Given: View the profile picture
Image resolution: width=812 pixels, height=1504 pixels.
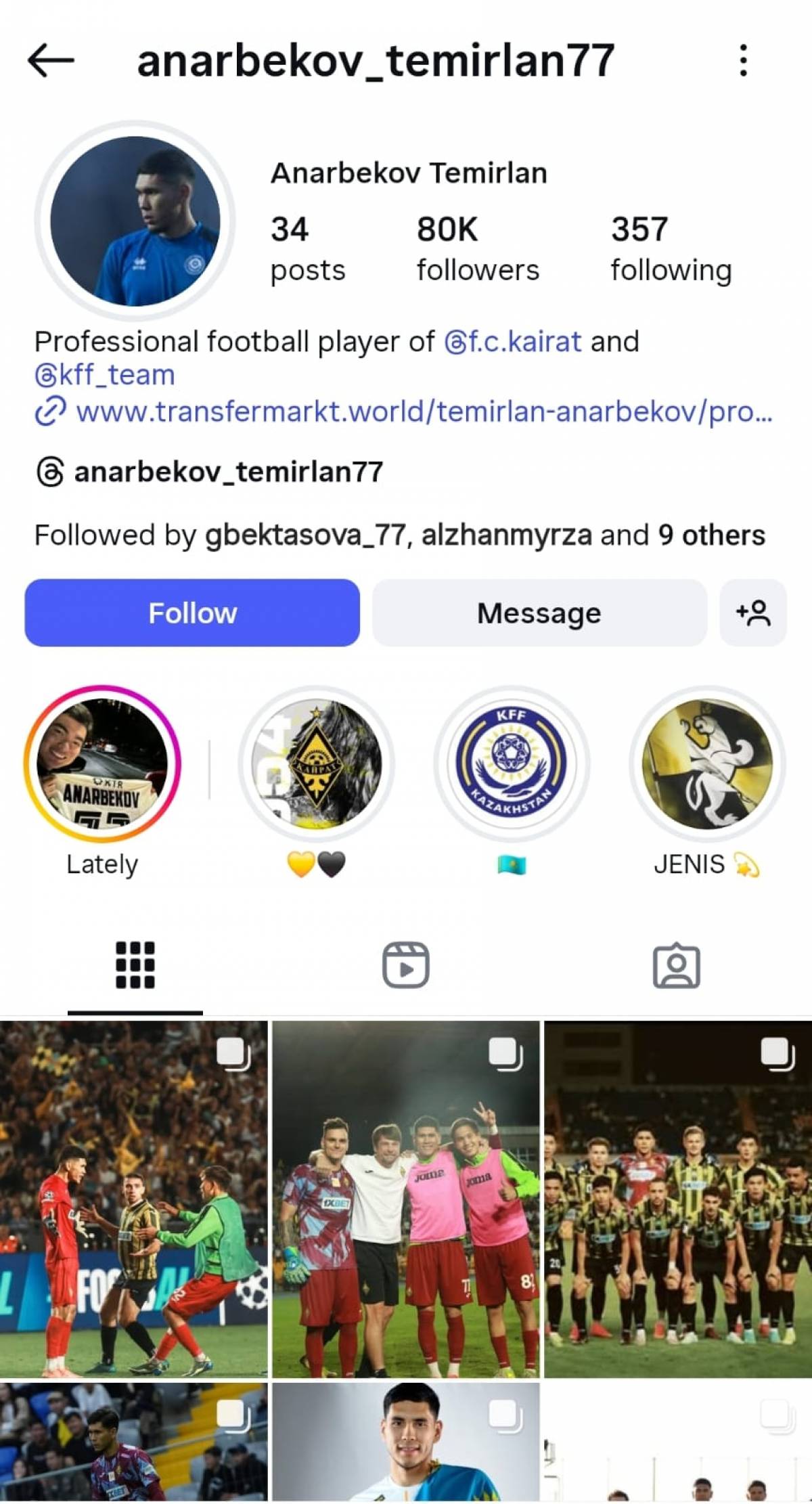Looking at the screenshot, I should pyautogui.click(x=135, y=221).
